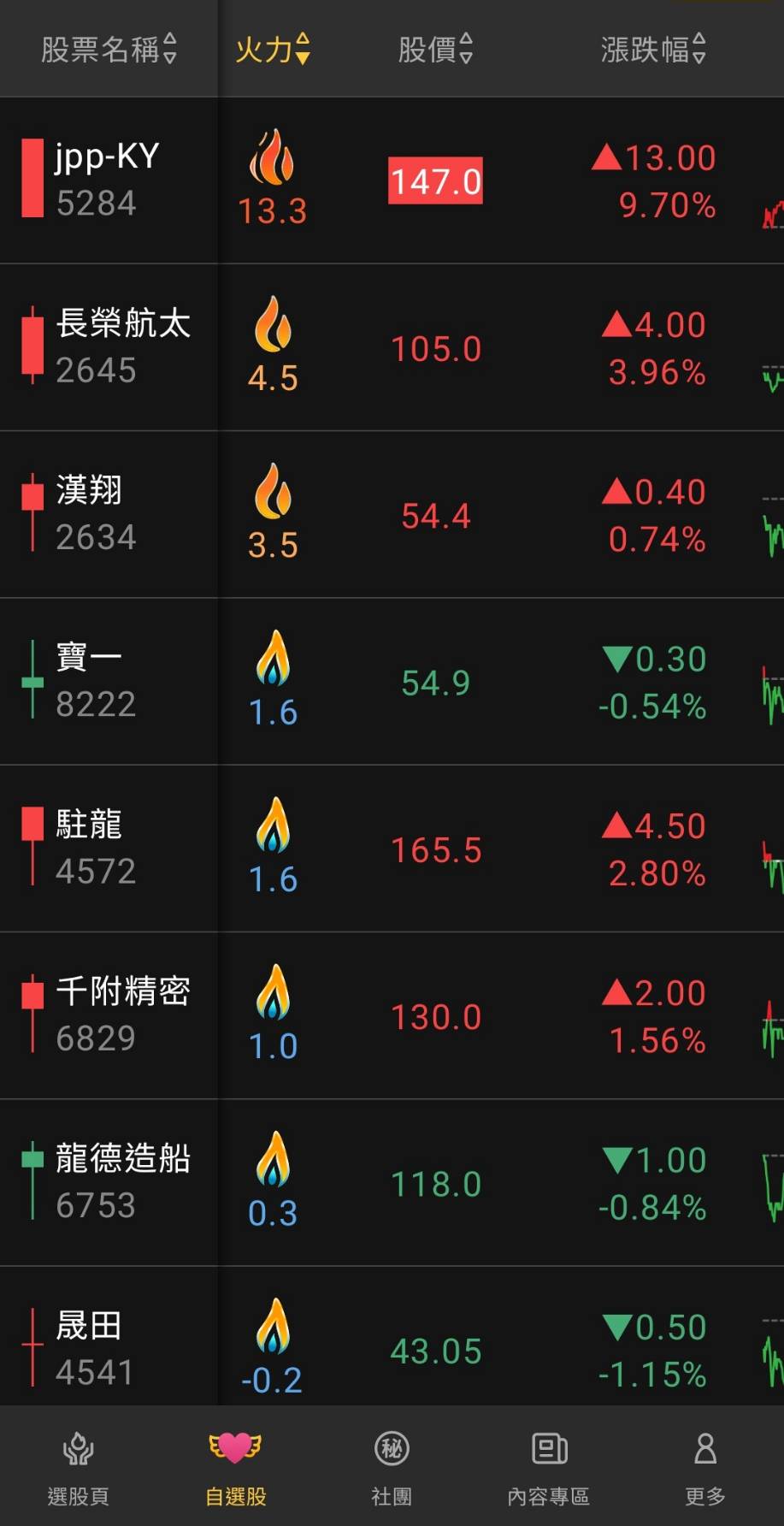This screenshot has width=784, height=1526.
Task: Tap the highlighted price 147.0 of jpp-KY
Action: point(434,180)
